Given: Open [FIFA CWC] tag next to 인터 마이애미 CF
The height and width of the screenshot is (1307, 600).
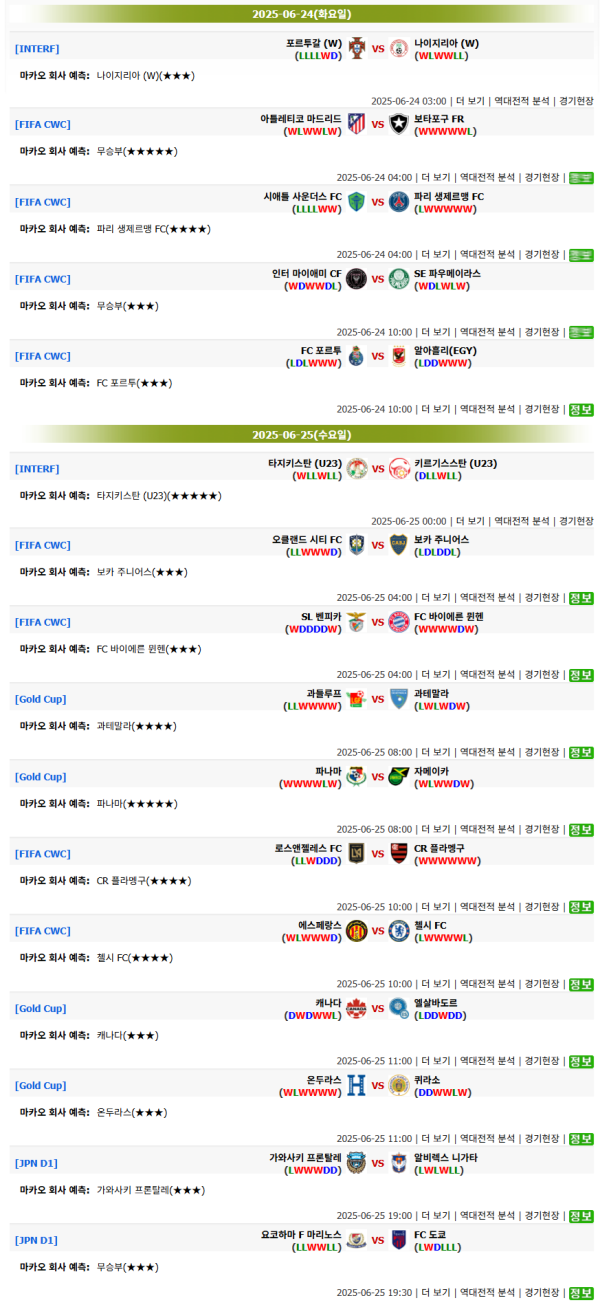Looking at the screenshot, I should click(43, 279).
